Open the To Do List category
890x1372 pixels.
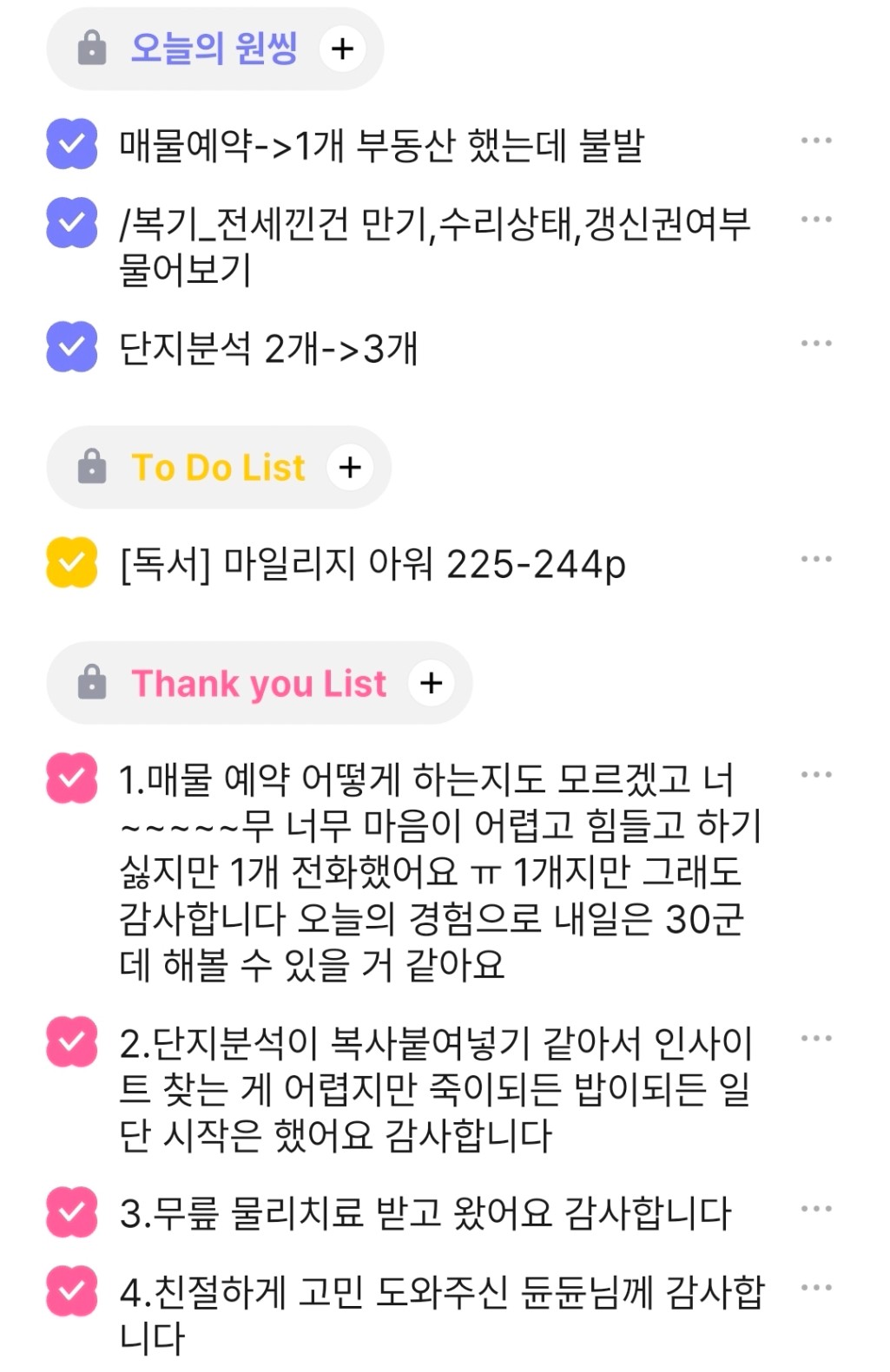point(218,468)
